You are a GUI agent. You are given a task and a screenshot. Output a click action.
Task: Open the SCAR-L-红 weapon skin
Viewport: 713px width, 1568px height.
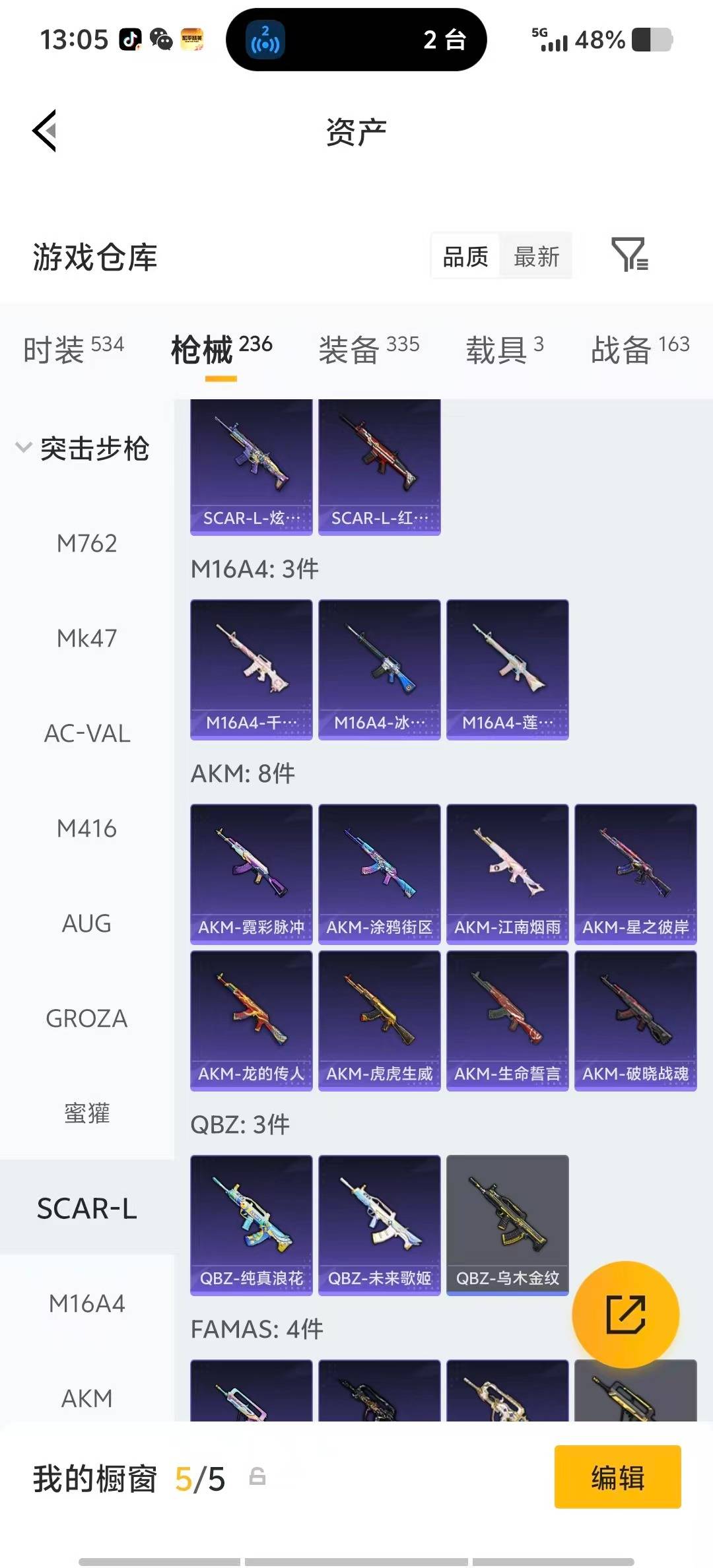click(379, 462)
